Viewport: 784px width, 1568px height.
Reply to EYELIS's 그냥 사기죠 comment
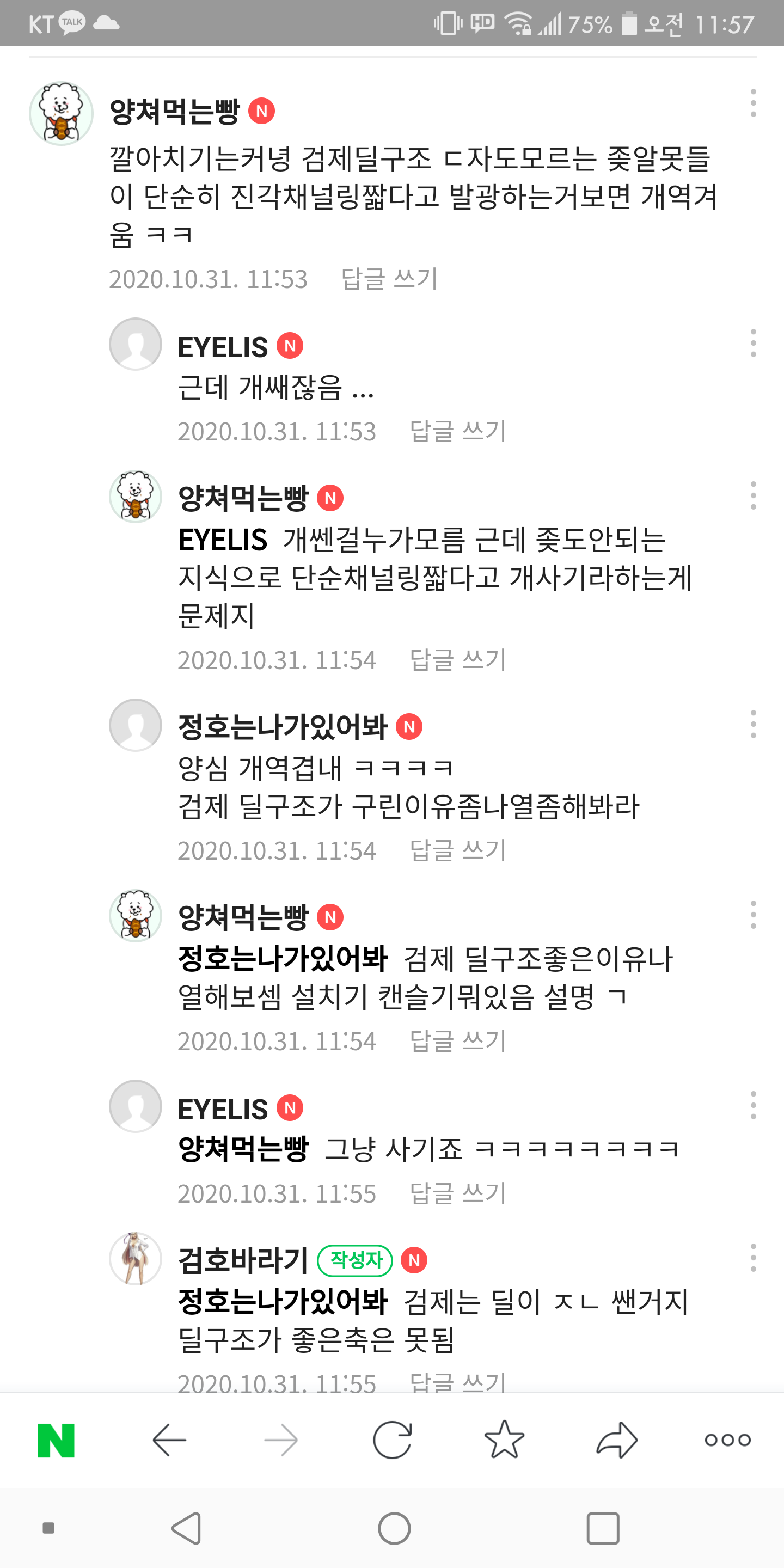coord(458,1193)
